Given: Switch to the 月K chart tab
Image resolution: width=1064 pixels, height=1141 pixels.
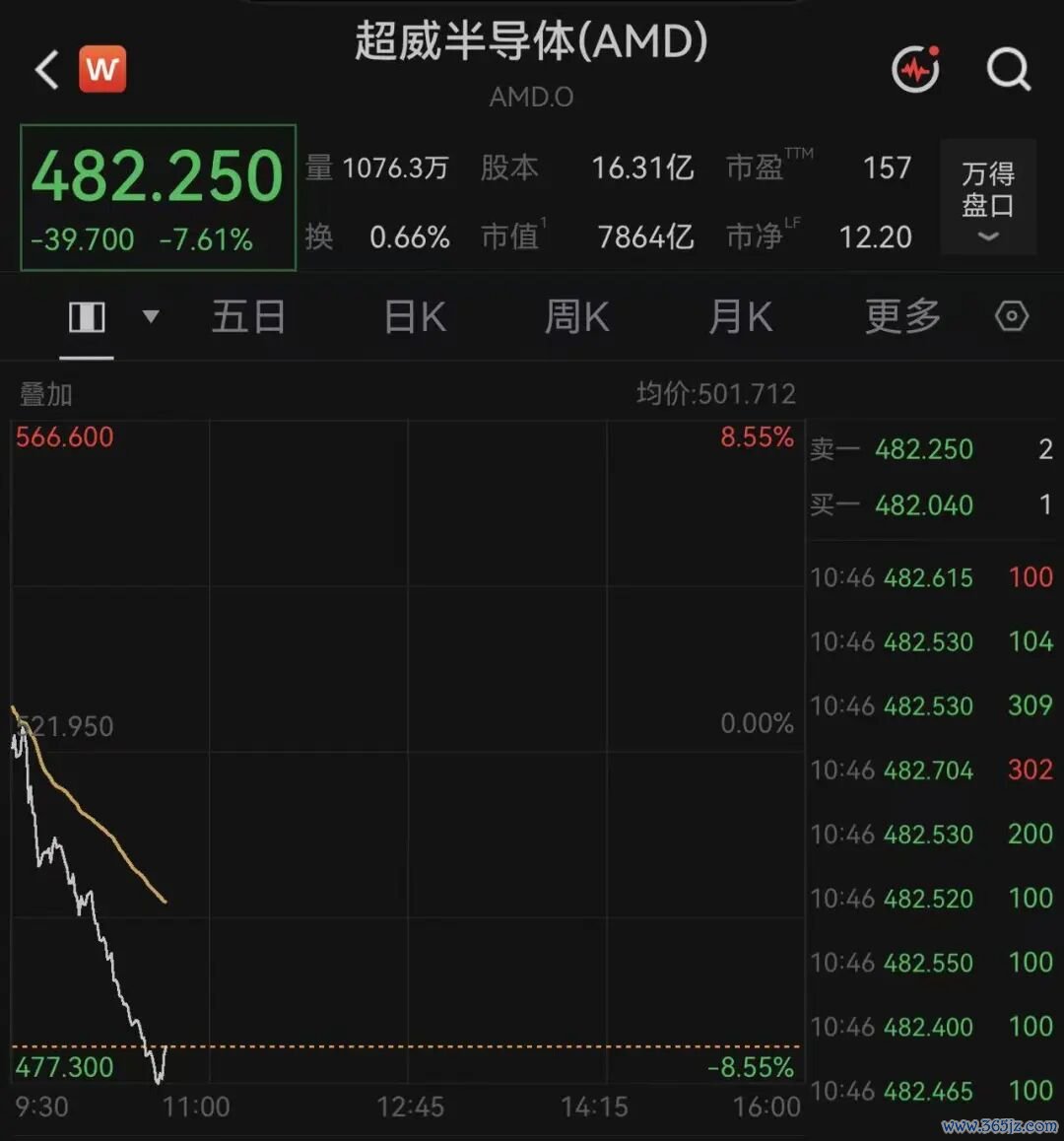Looking at the screenshot, I should point(741,317).
